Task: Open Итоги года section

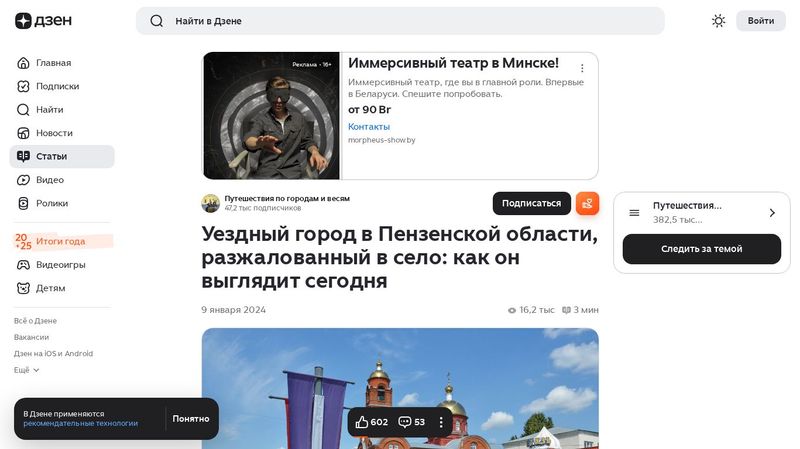Action: click(x=60, y=241)
